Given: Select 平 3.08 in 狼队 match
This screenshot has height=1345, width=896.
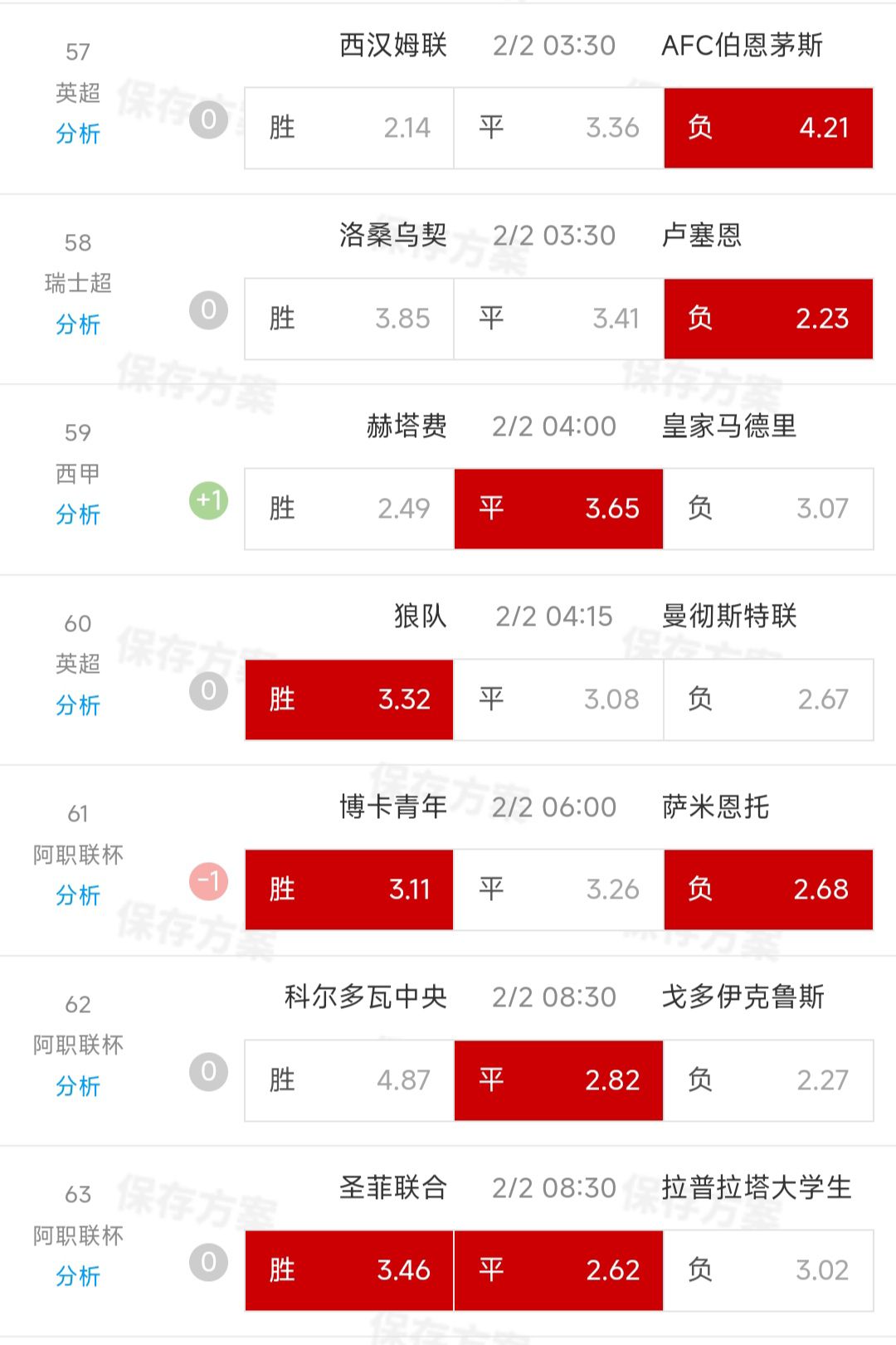Looking at the screenshot, I should (558, 699).
